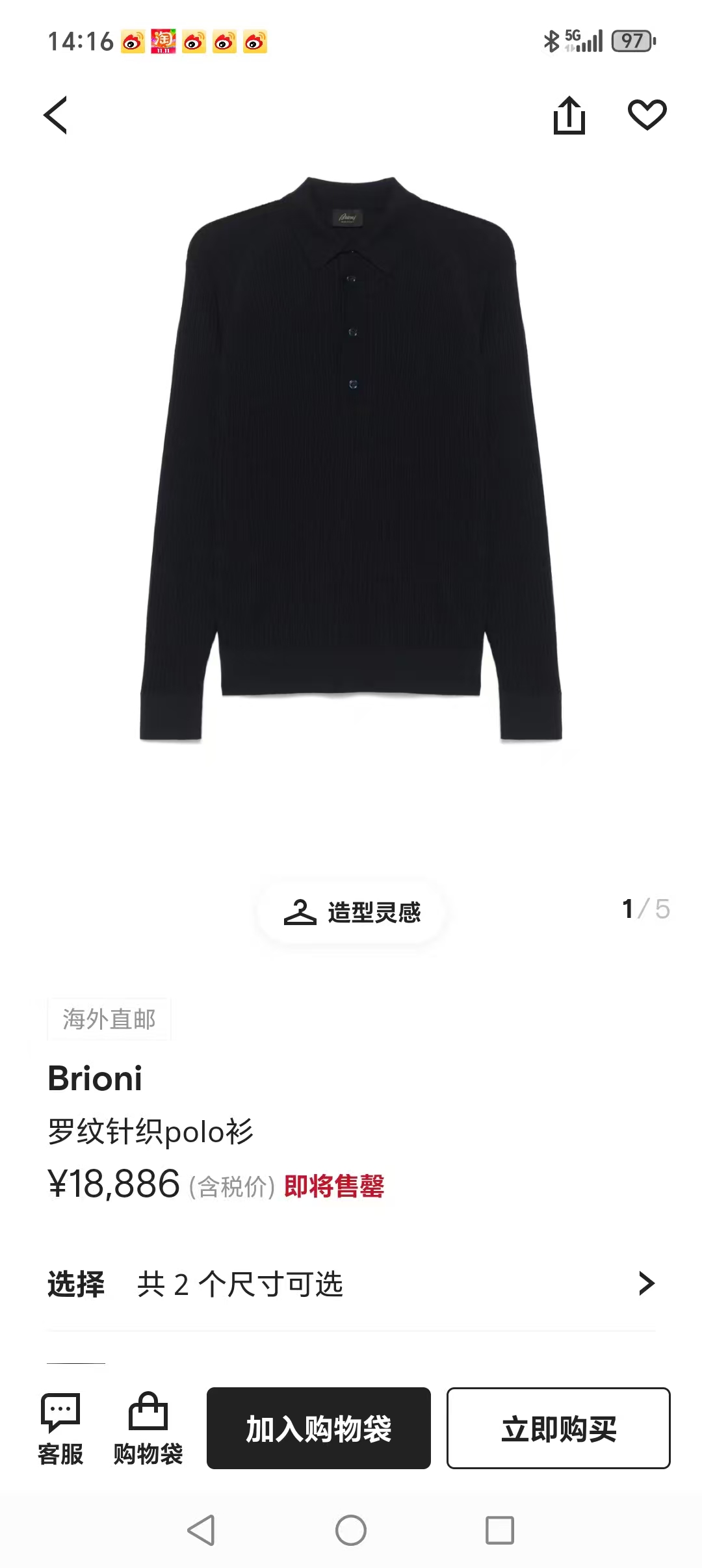Image resolution: width=702 pixels, height=1568 pixels.
Task: Open the 购物袋 shopping bag
Action: point(148,1428)
